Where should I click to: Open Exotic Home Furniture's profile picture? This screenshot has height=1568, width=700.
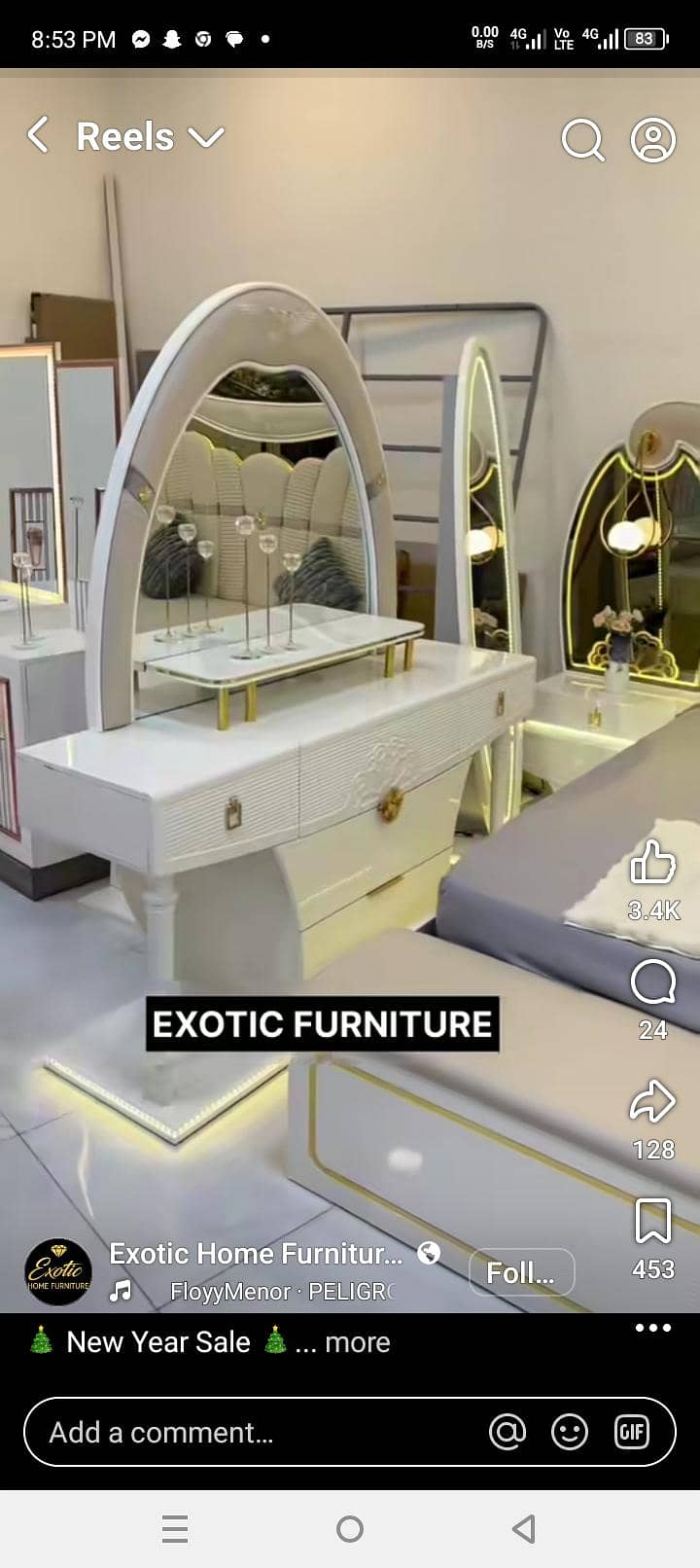[58, 1272]
